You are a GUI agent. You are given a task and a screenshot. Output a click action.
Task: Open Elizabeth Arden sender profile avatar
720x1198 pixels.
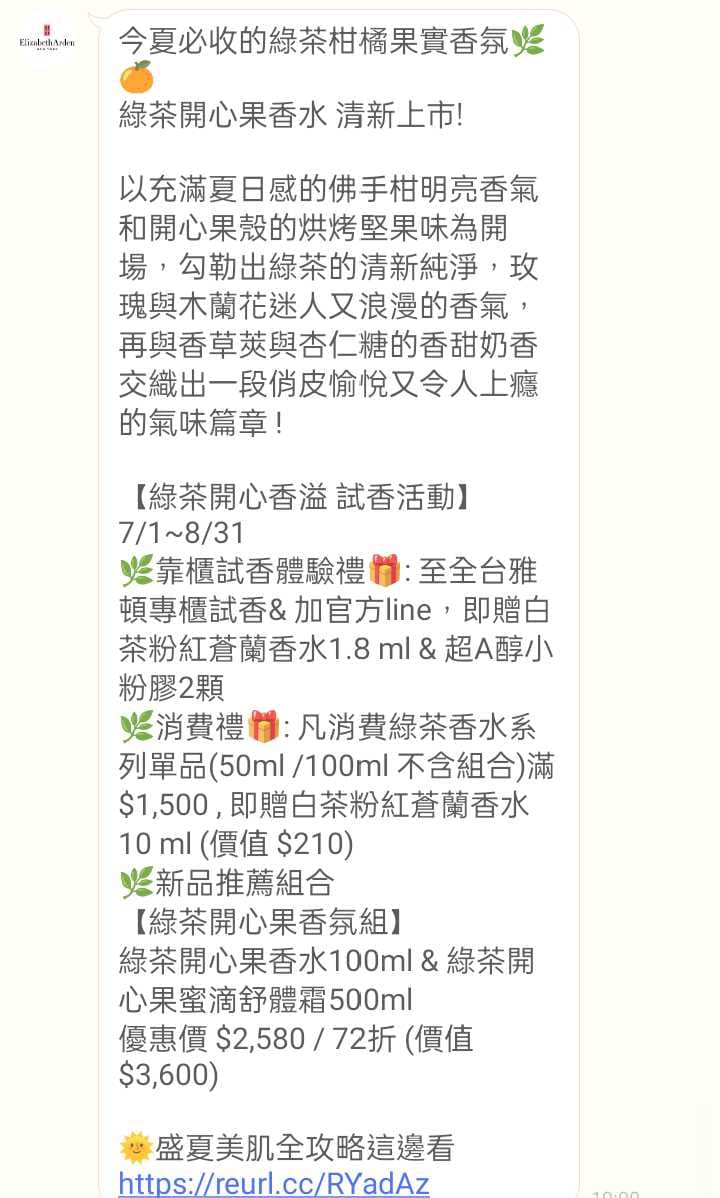pyautogui.click(x=46, y=41)
